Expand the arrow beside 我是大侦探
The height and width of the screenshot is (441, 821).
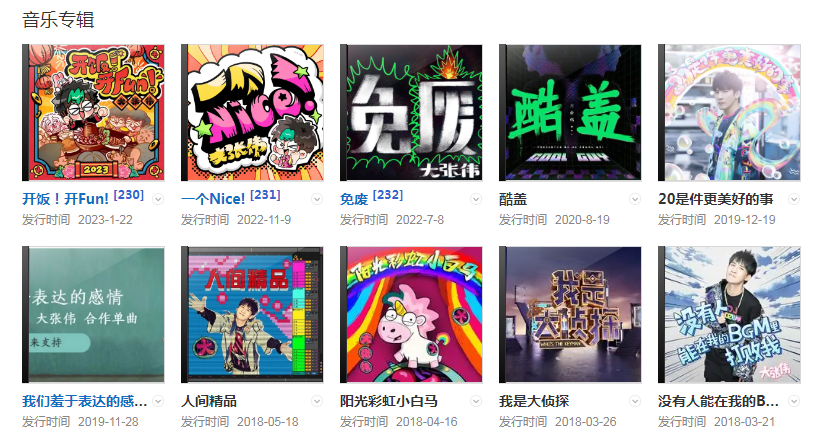[635, 401]
